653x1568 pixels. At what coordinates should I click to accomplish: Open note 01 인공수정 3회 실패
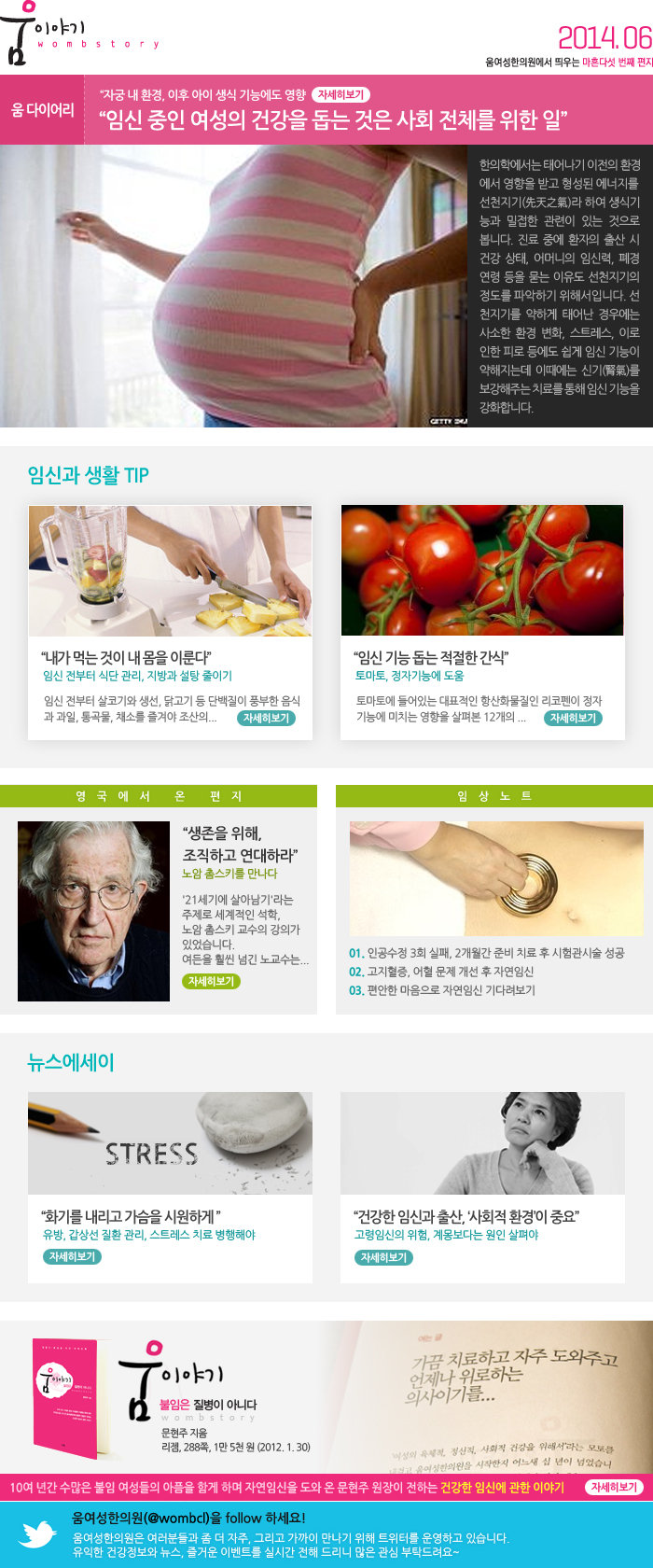pos(486,953)
